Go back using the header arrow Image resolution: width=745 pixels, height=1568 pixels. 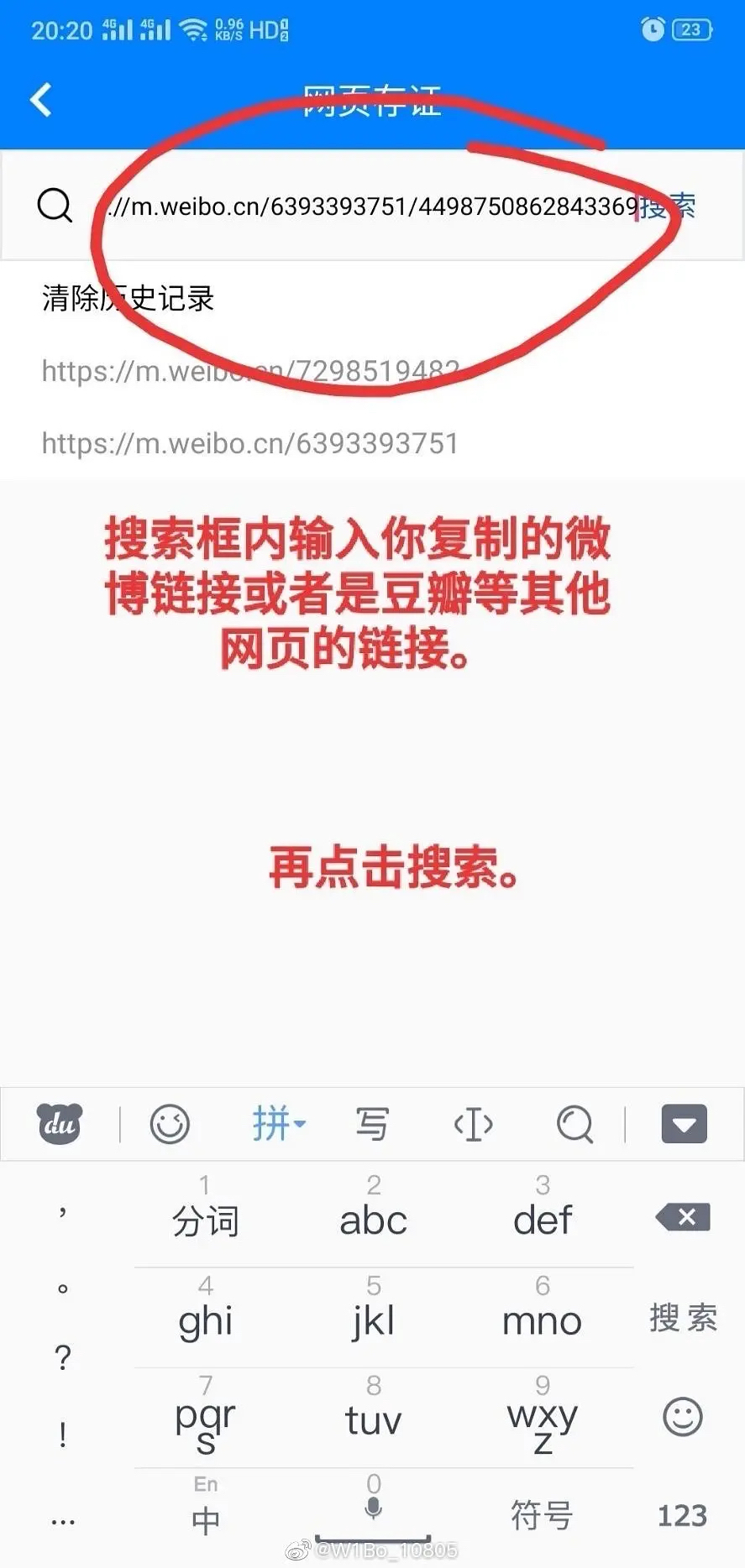pos(41,100)
